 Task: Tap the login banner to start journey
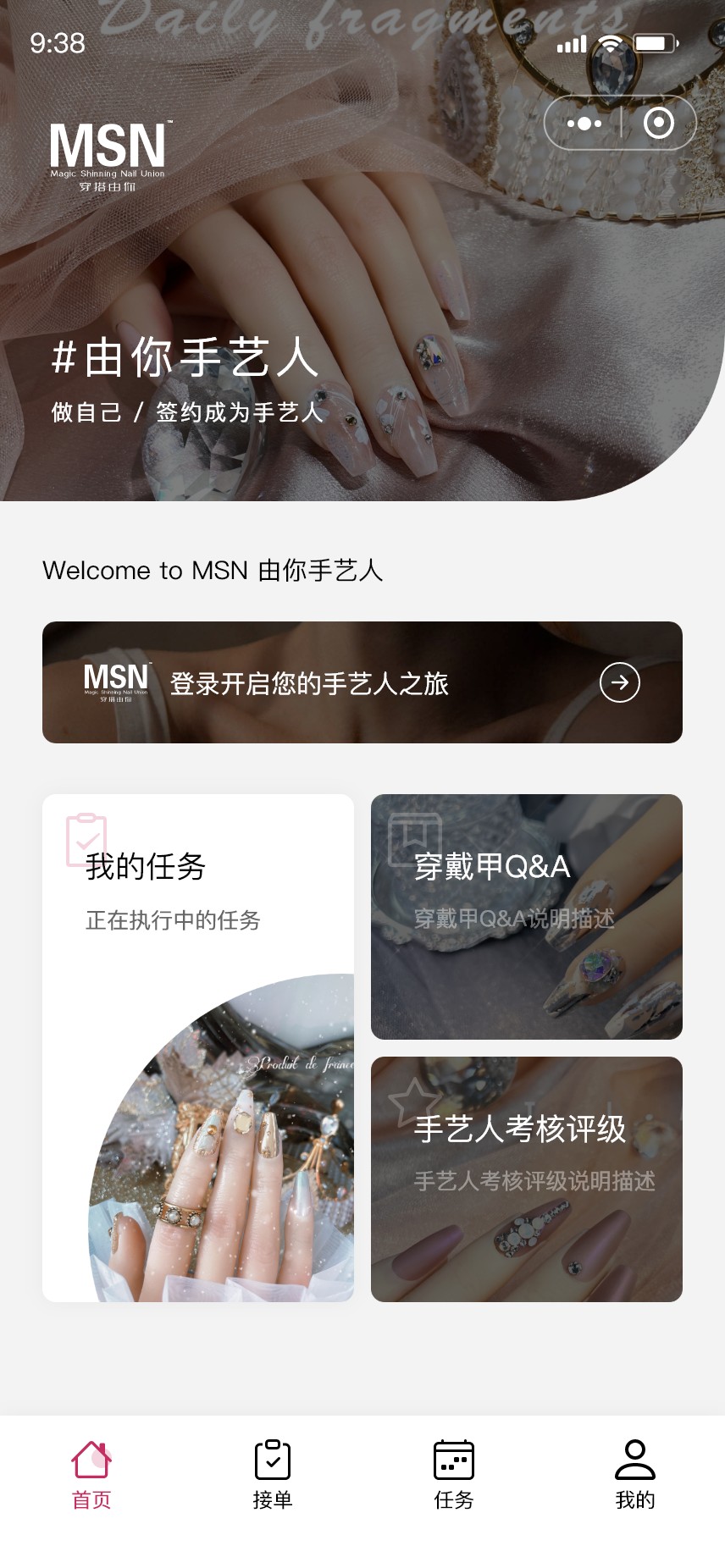click(362, 682)
